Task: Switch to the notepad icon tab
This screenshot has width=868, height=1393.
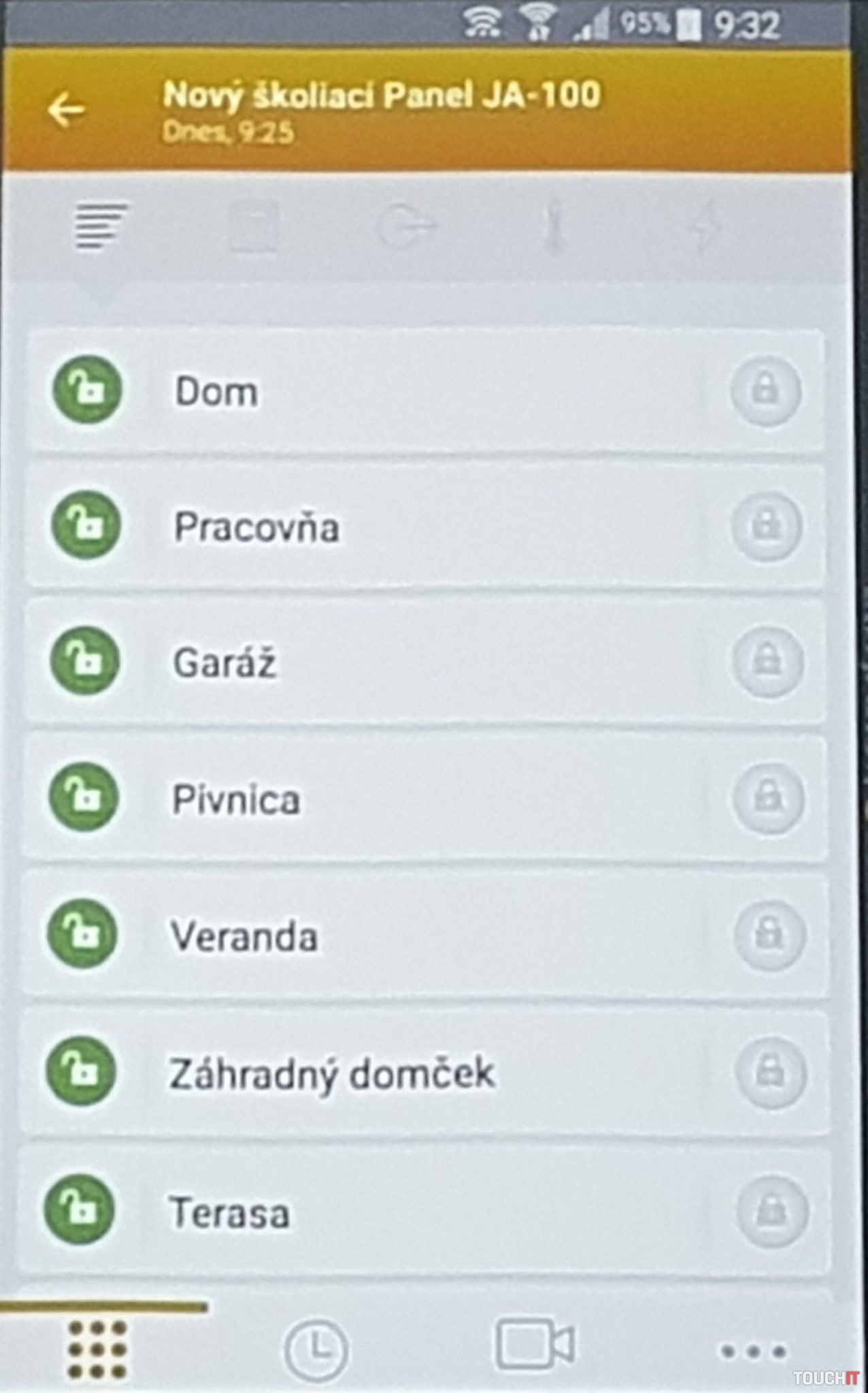Action: point(254,226)
